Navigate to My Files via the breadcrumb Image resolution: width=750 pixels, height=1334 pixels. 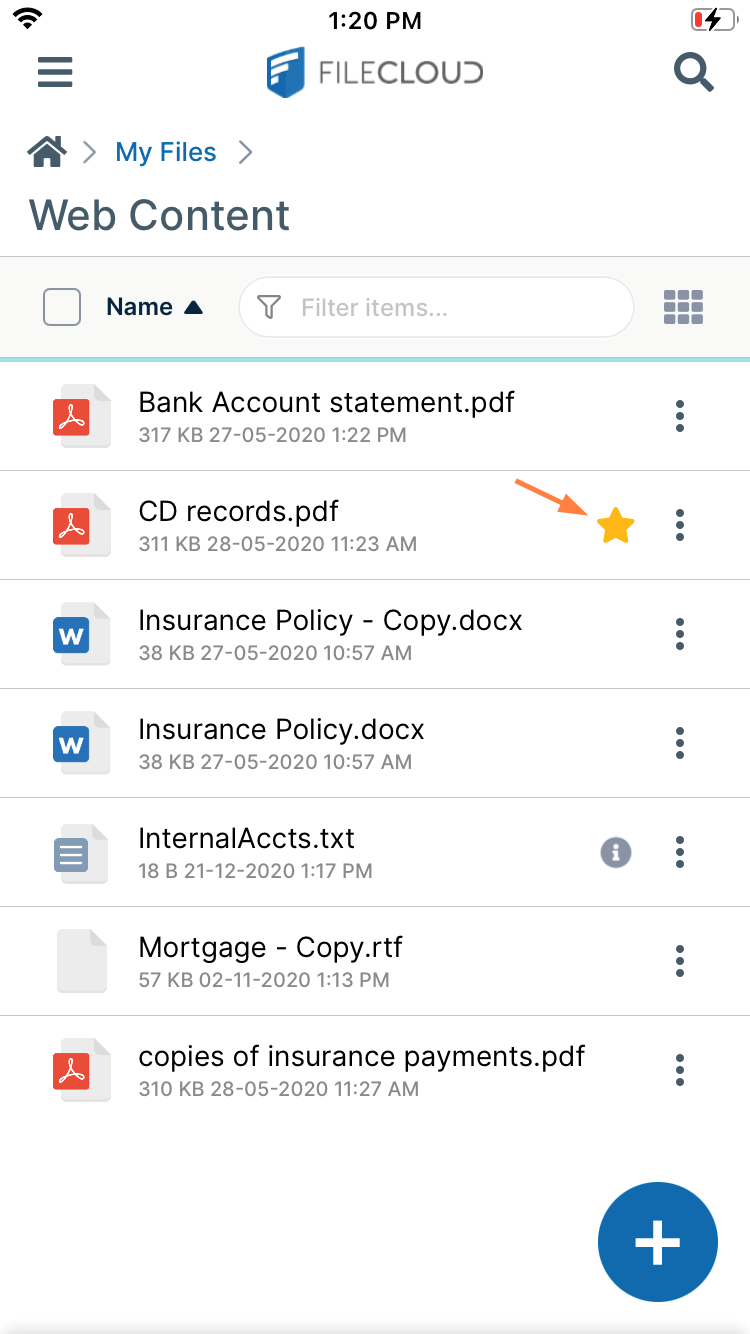tap(166, 151)
